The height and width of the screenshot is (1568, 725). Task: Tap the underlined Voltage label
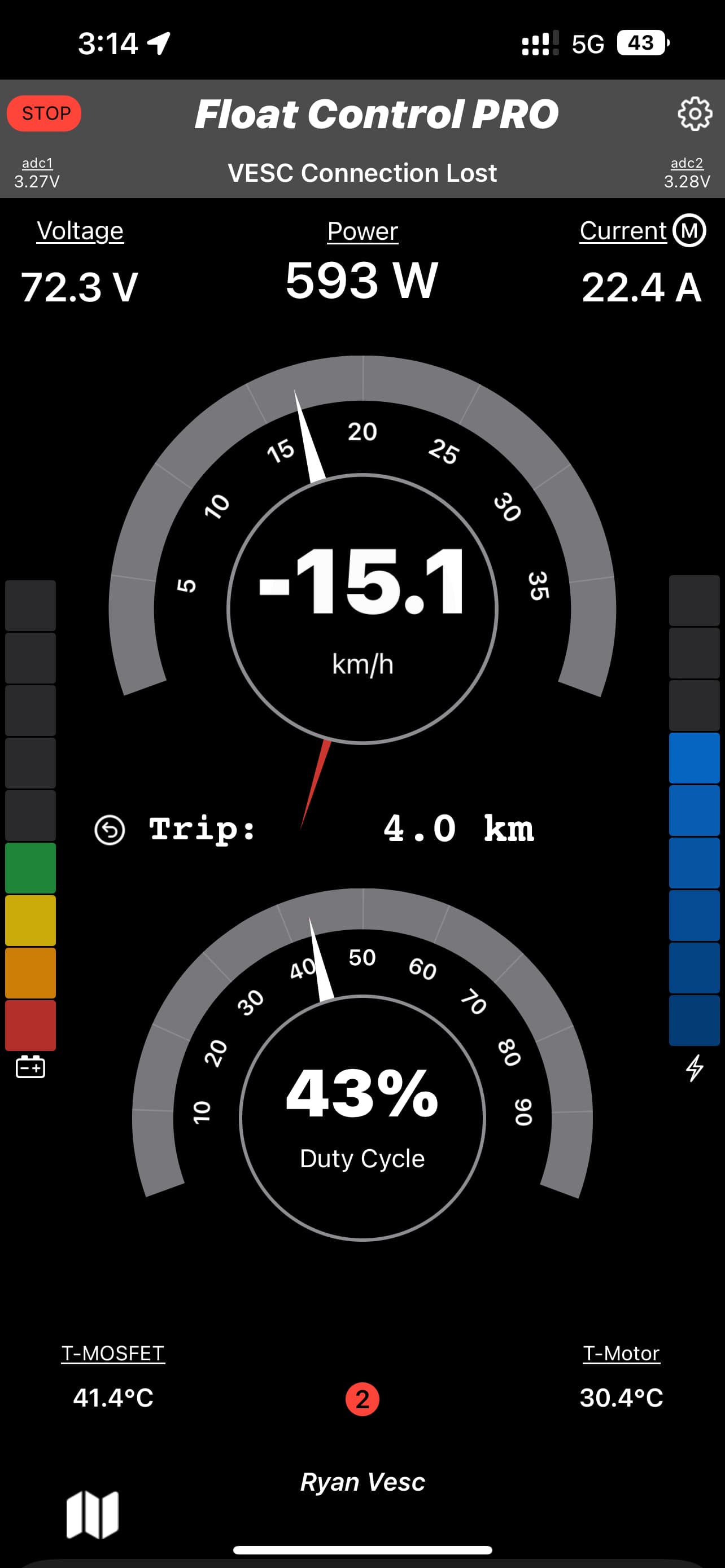coord(80,231)
